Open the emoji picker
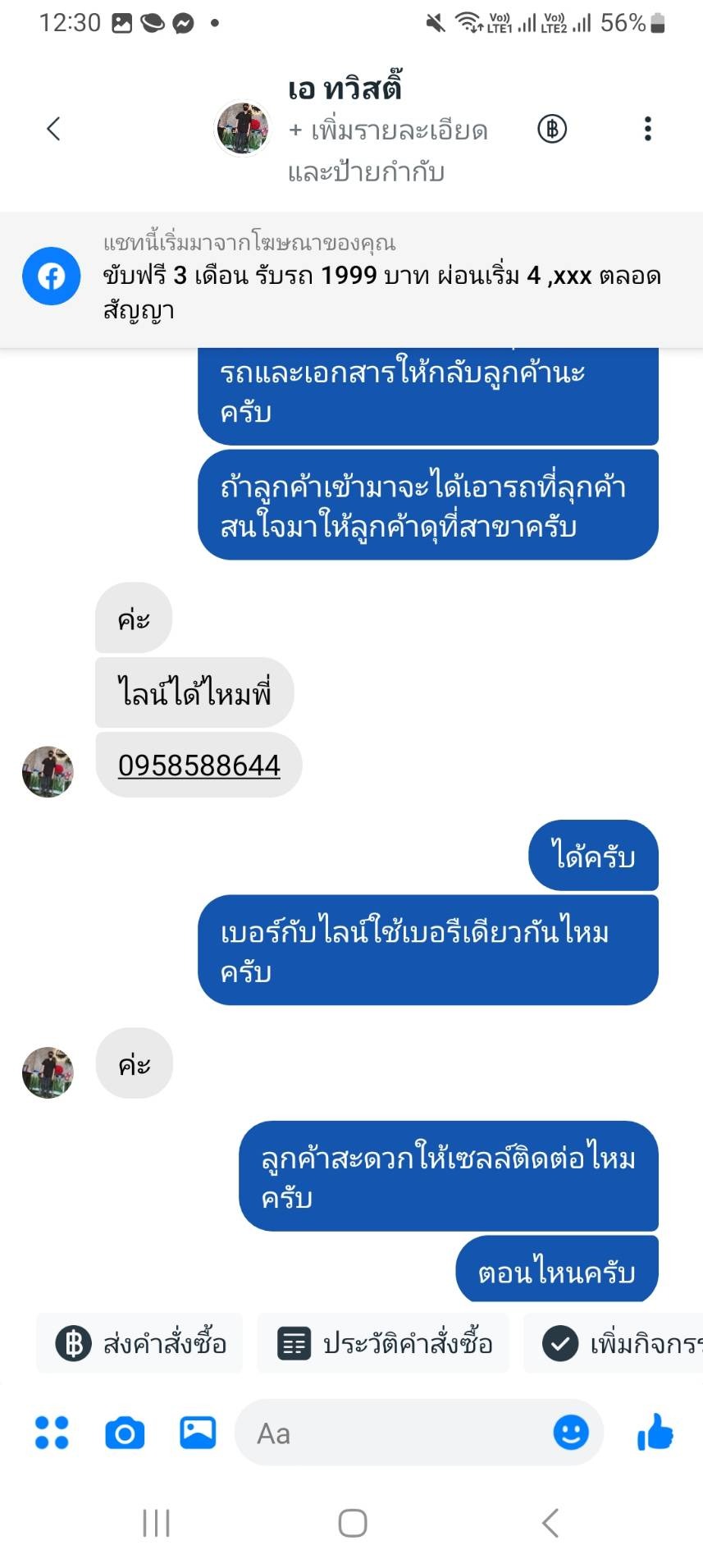 571,1433
